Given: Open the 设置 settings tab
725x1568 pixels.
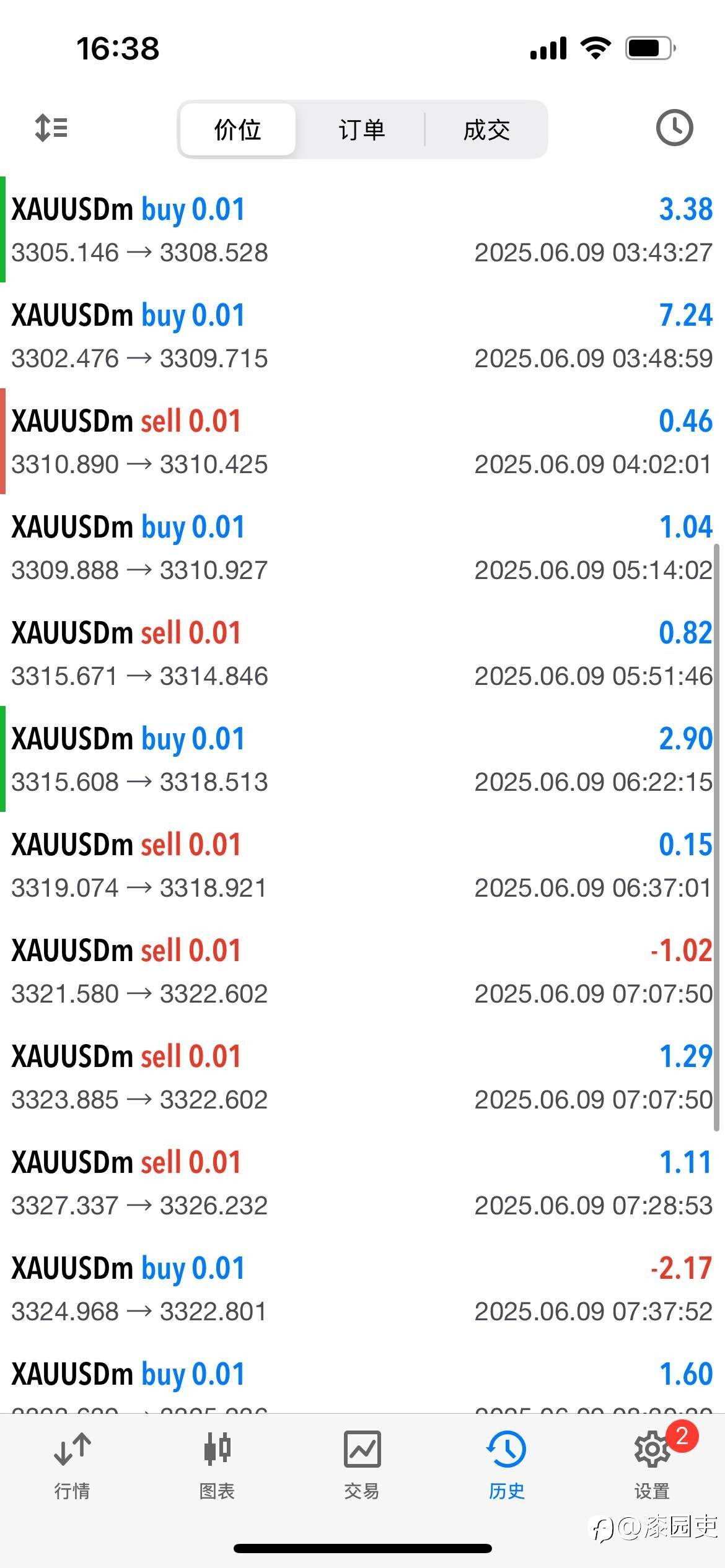Looking at the screenshot, I should click(652, 1466).
